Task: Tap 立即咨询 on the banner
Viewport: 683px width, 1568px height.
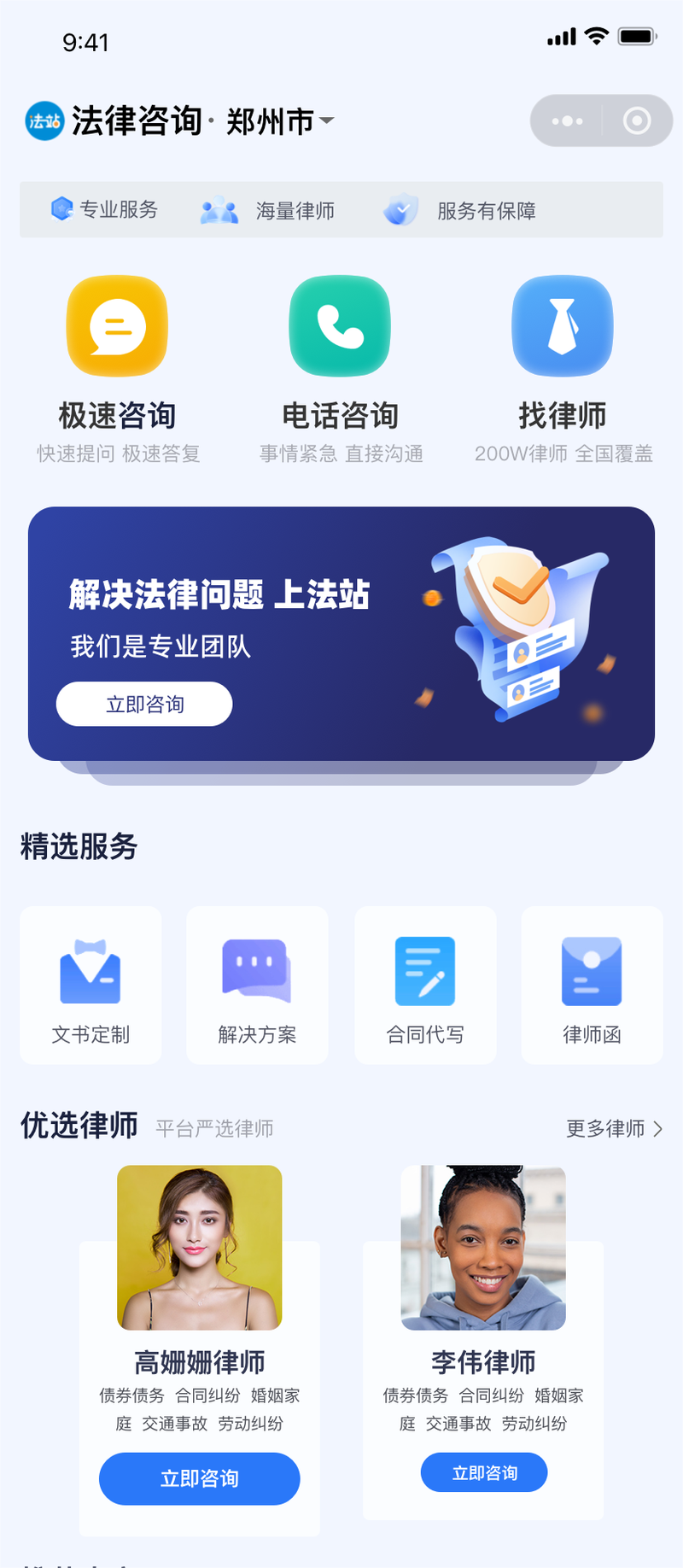Action: pos(144,704)
